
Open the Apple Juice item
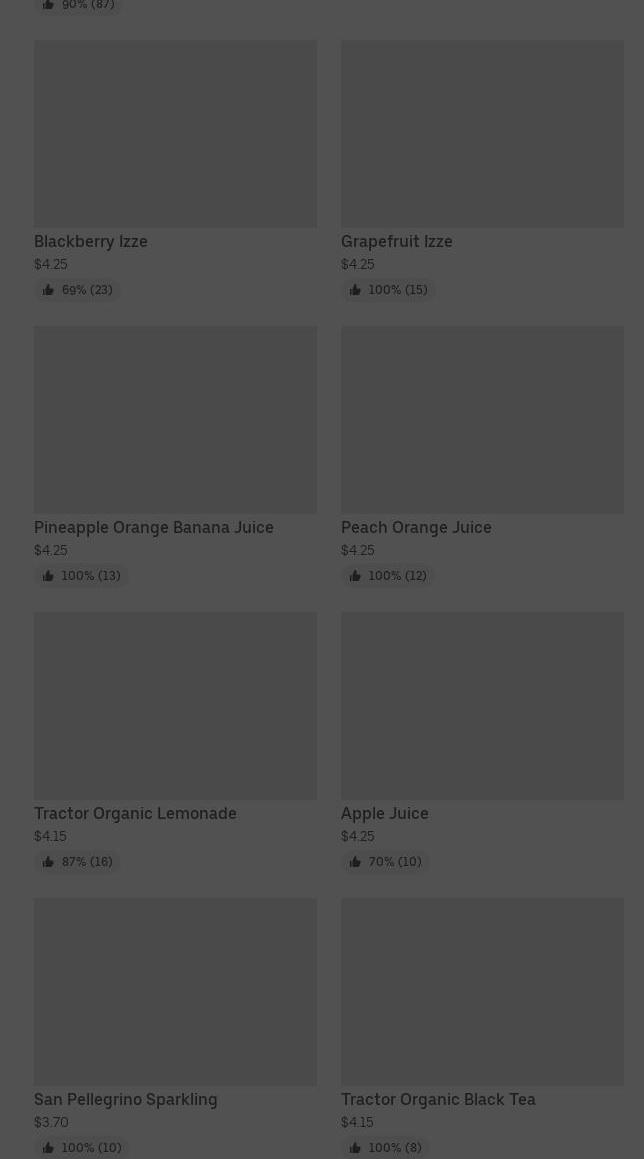tap(482, 706)
